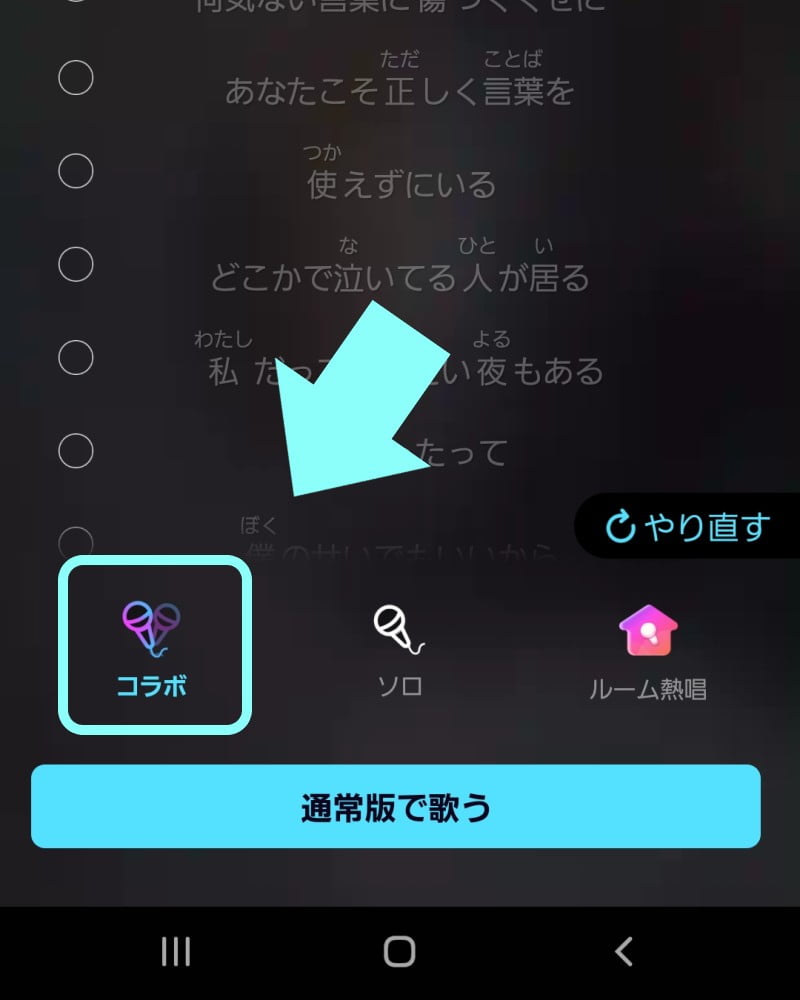Image resolution: width=800 pixels, height=1000 pixels.
Task: Select circle next to 使えずにいる
Action: (76, 171)
